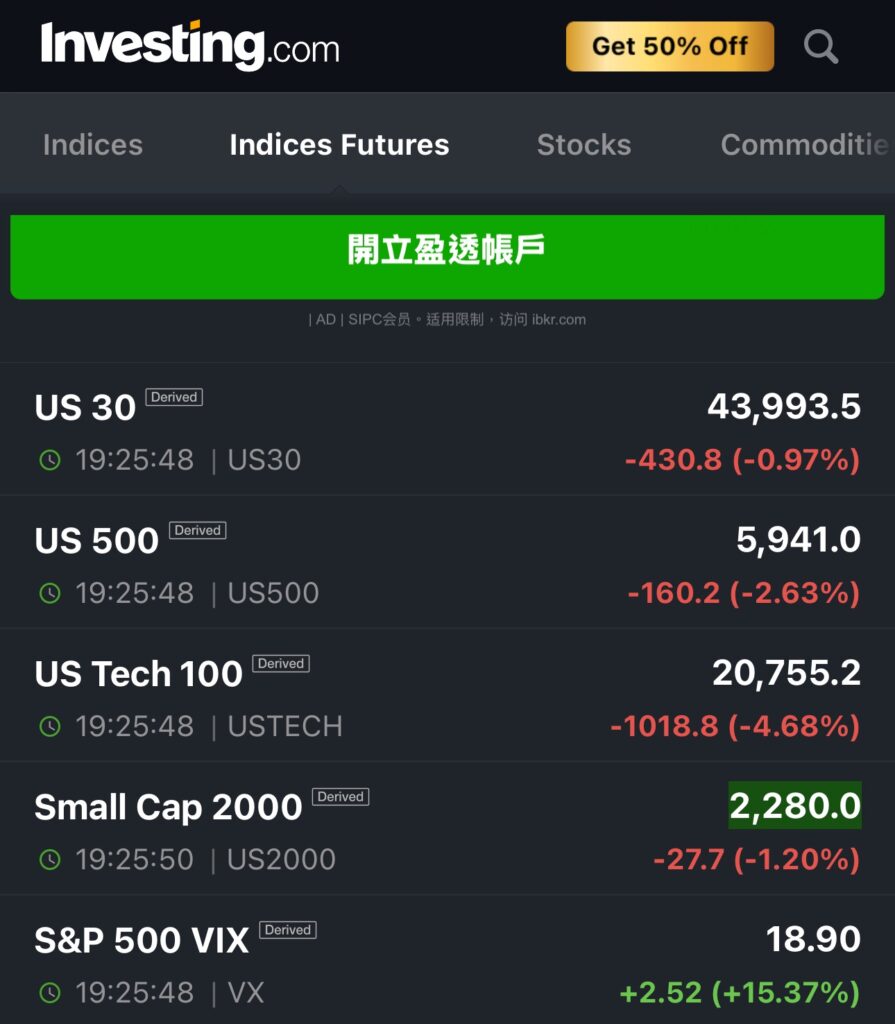The image size is (895, 1024).
Task: Go to the Stocks tab
Action: coord(584,145)
